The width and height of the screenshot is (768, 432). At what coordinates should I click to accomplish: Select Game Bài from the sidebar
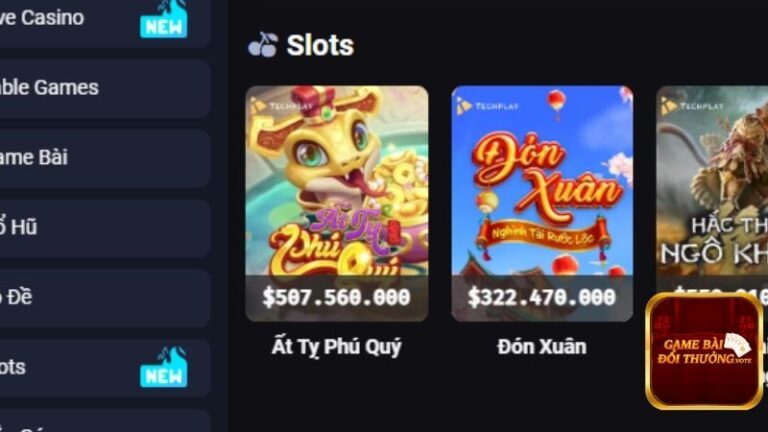(x=50, y=158)
